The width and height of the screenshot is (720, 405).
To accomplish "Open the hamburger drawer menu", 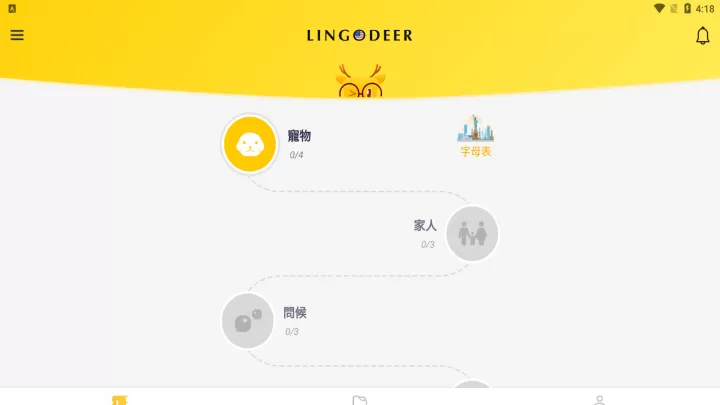I will point(17,35).
